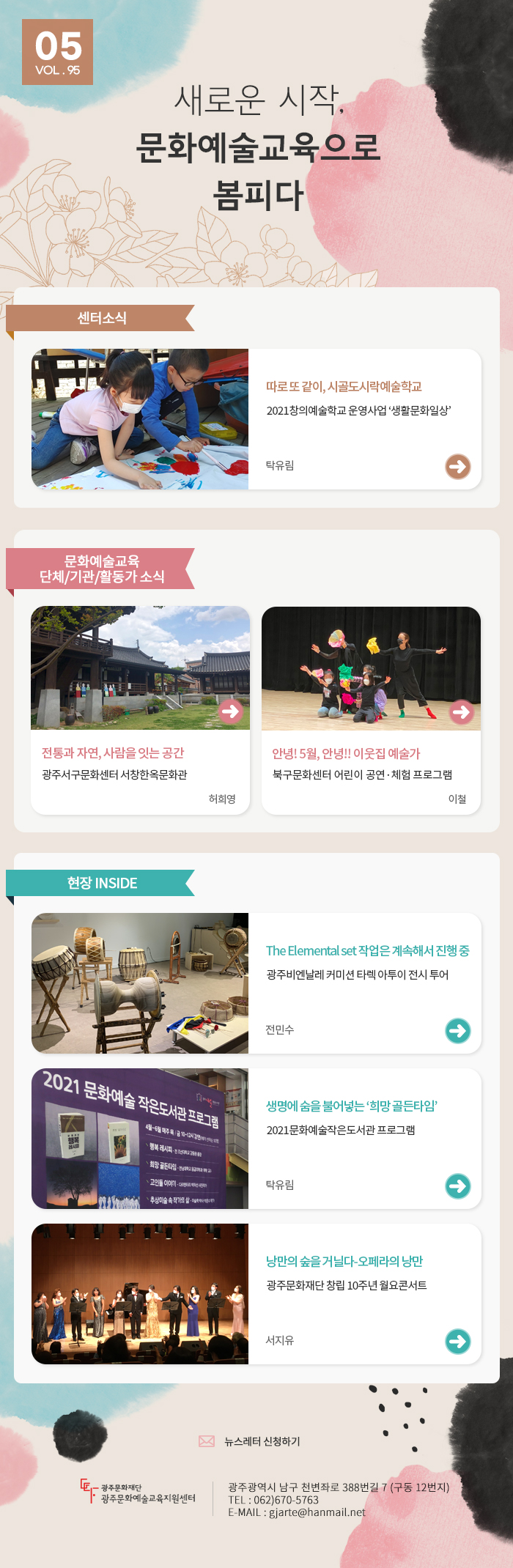
Task: Open the arrow for 낭만의 숲을 거닐다-오페라의 낭만
Action: (x=458, y=1342)
